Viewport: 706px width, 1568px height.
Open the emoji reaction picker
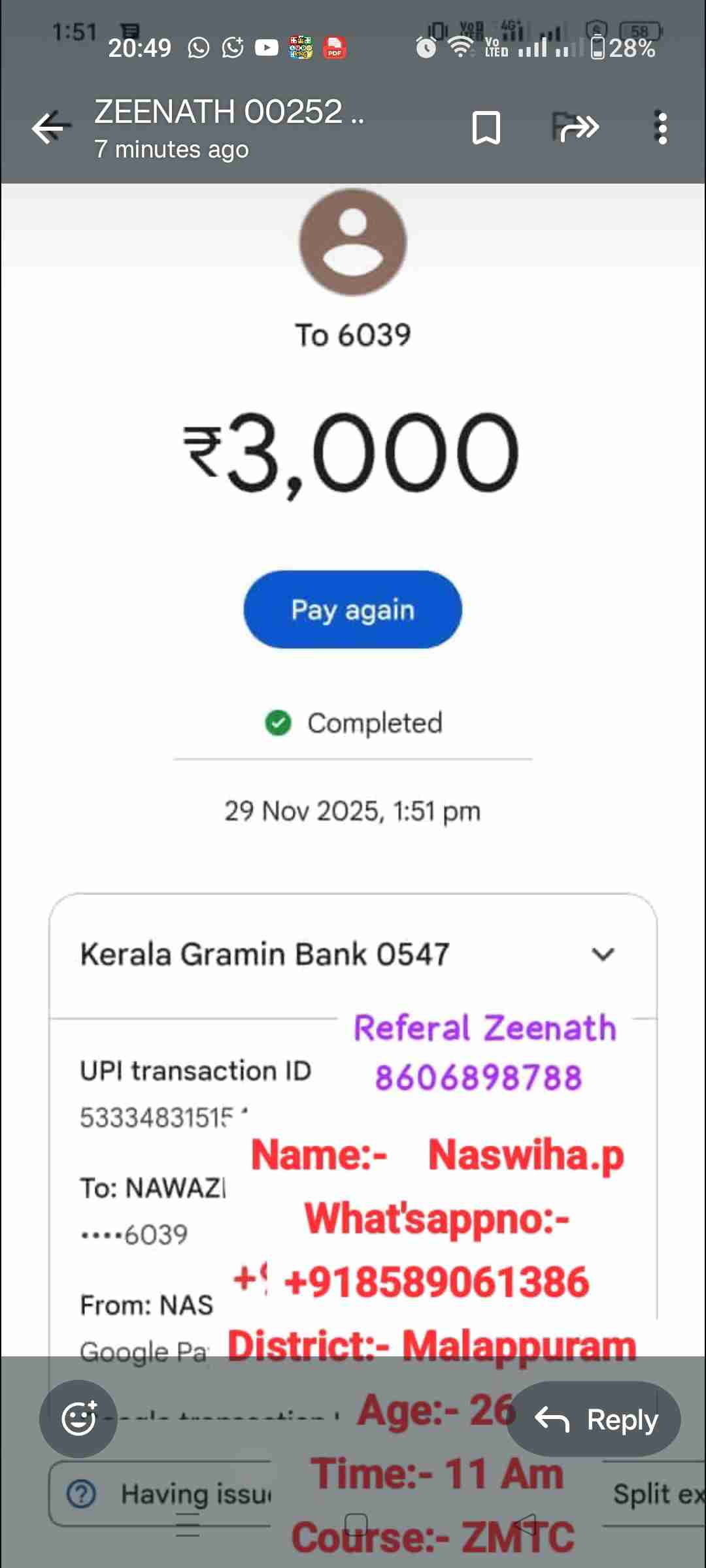78,1418
